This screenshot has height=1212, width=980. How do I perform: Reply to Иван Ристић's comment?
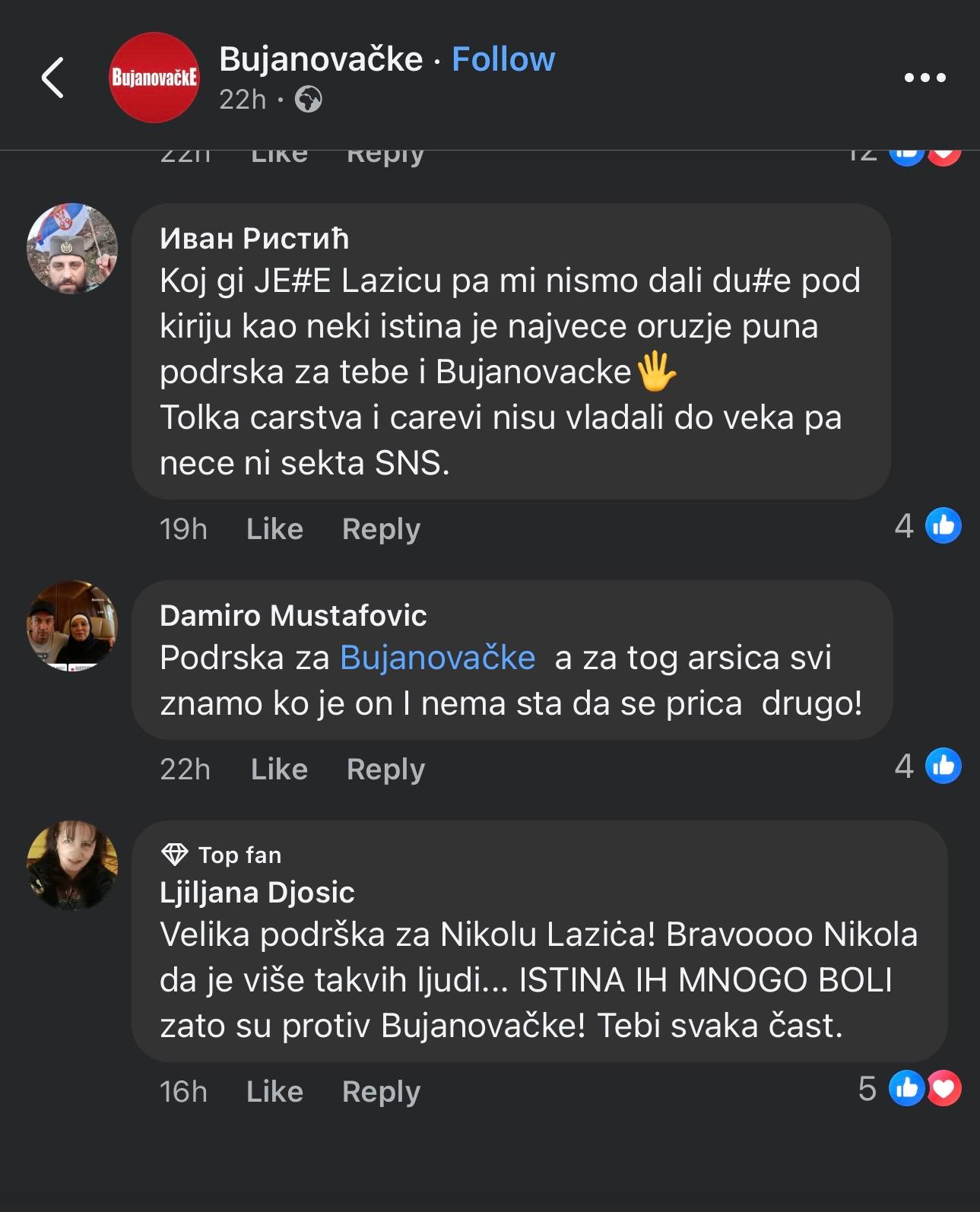point(381,528)
